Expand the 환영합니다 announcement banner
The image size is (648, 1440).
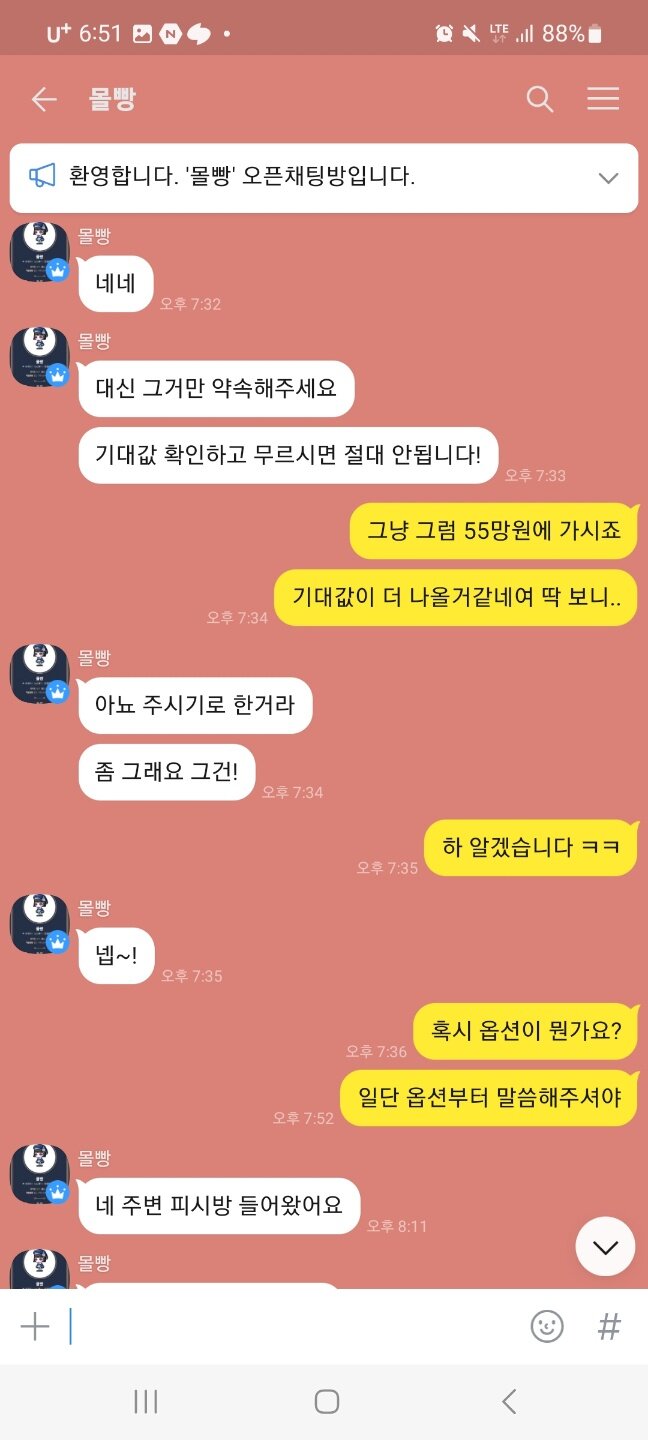pyautogui.click(x=608, y=178)
